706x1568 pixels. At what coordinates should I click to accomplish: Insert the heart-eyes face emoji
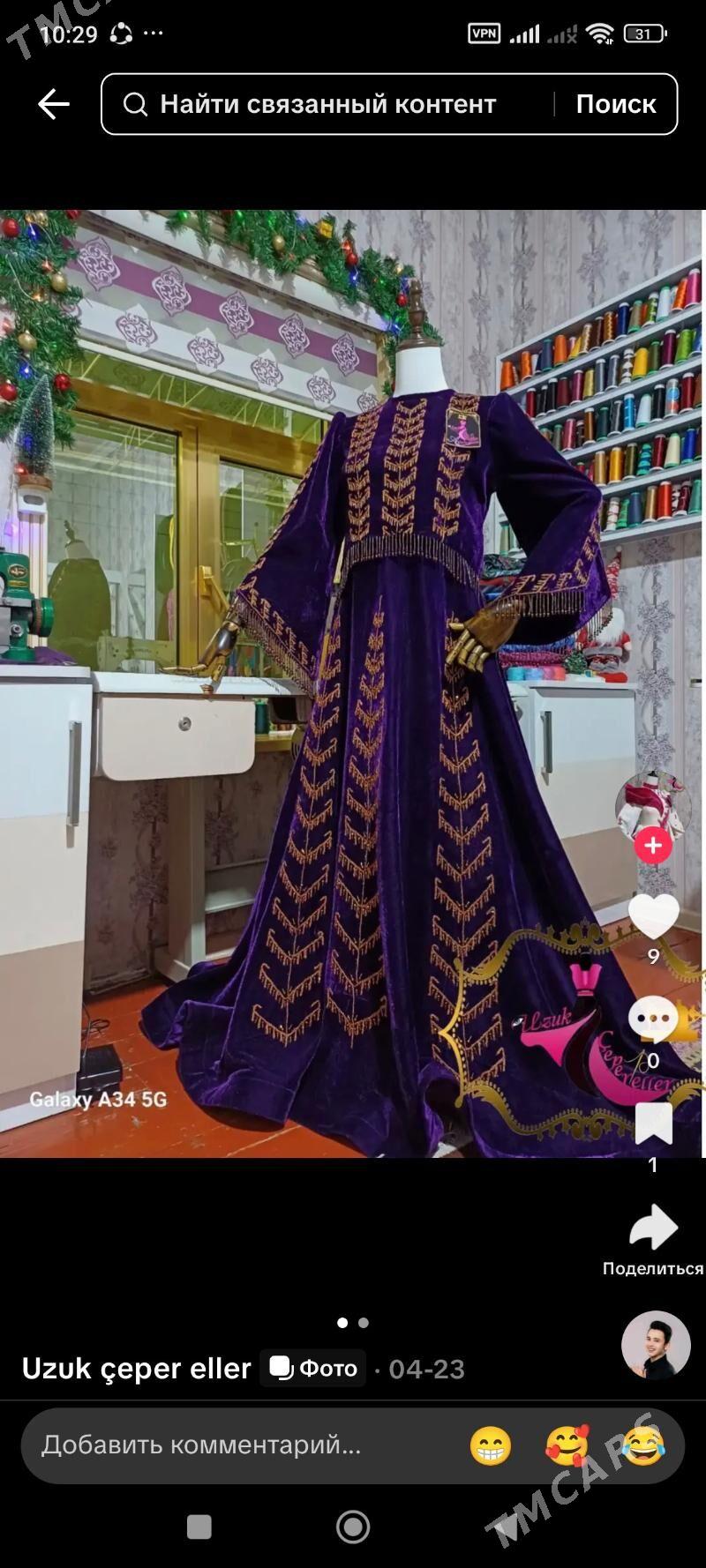567,1446
